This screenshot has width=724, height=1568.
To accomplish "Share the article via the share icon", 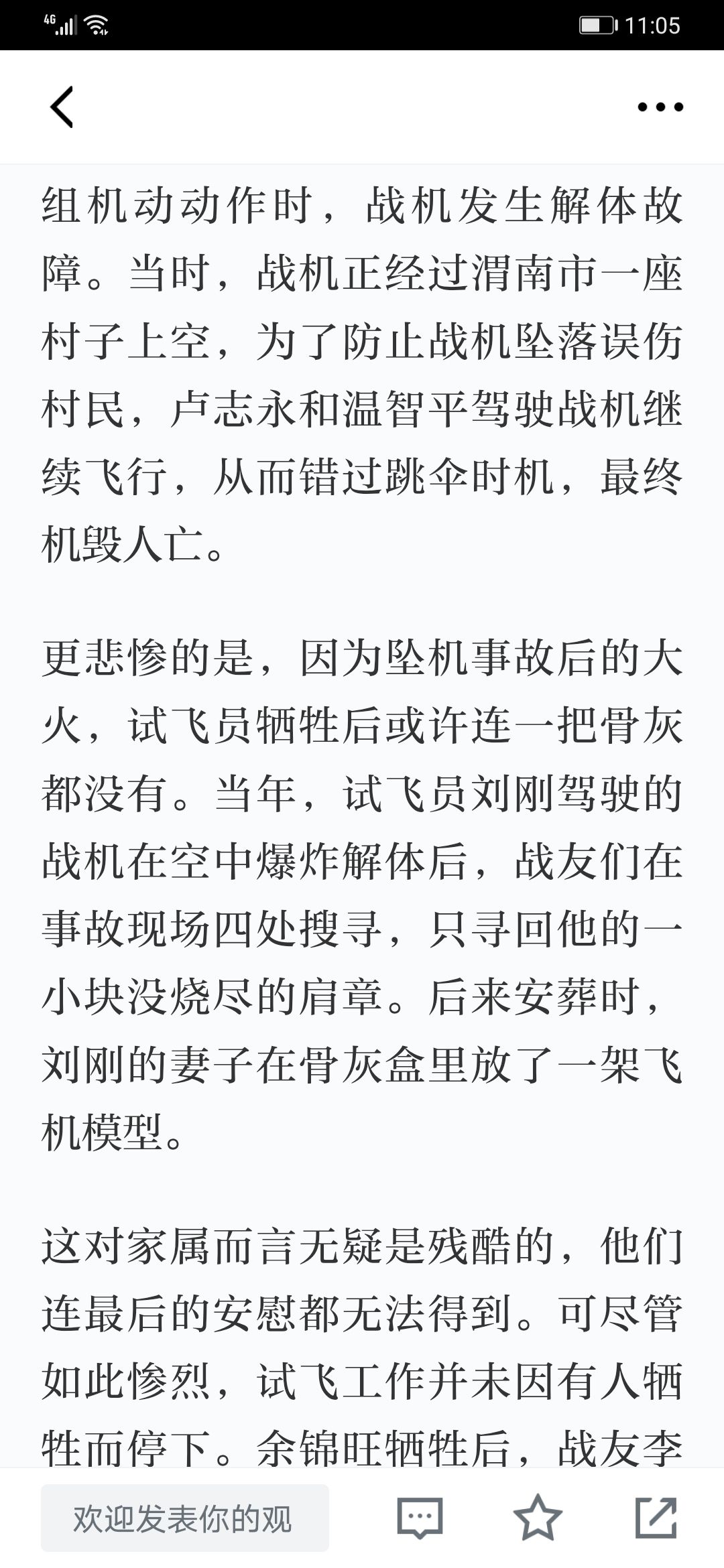I will [x=656, y=1518].
